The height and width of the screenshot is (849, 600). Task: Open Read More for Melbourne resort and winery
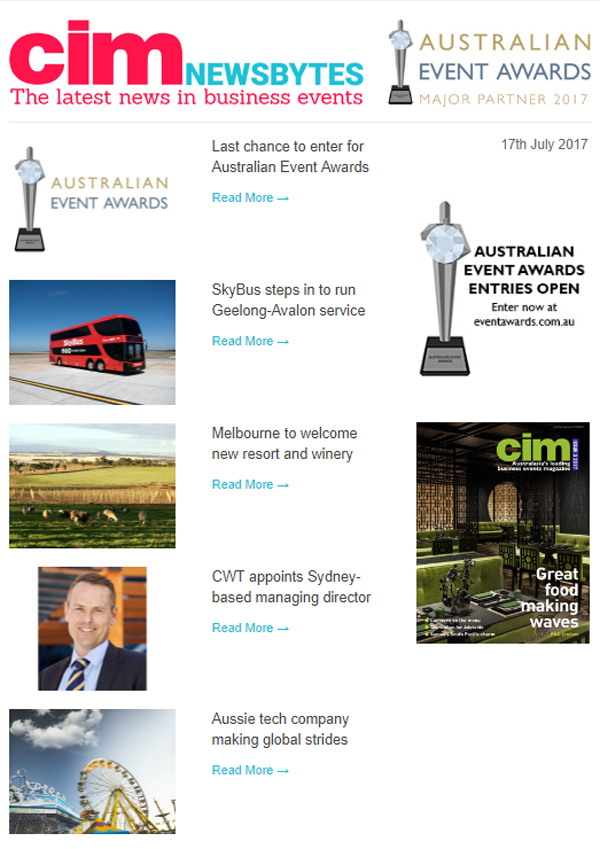250,485
